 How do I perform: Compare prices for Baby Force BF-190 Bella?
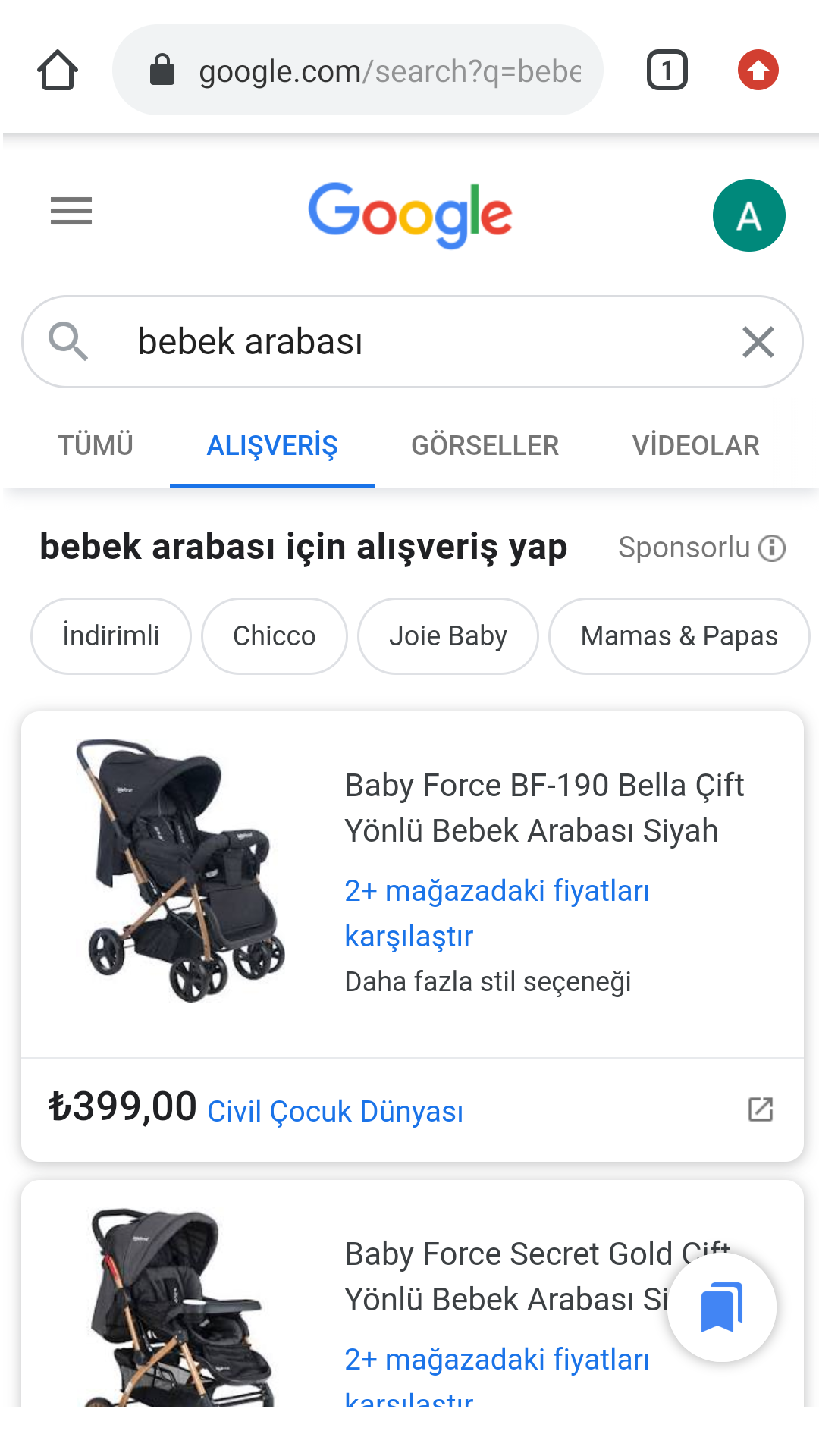[x=497, y=913]
